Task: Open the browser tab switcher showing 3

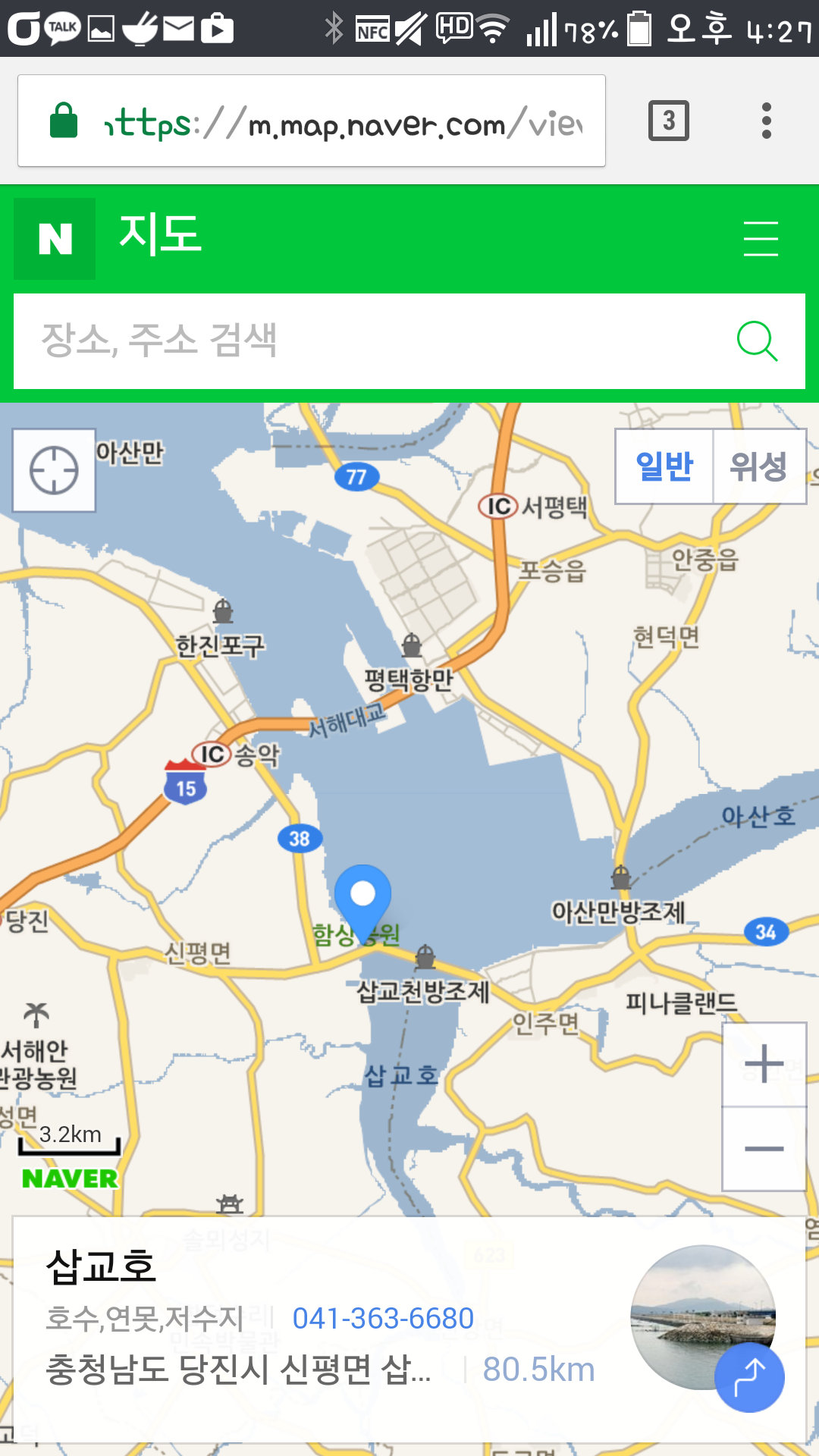Action: [668, 121]
